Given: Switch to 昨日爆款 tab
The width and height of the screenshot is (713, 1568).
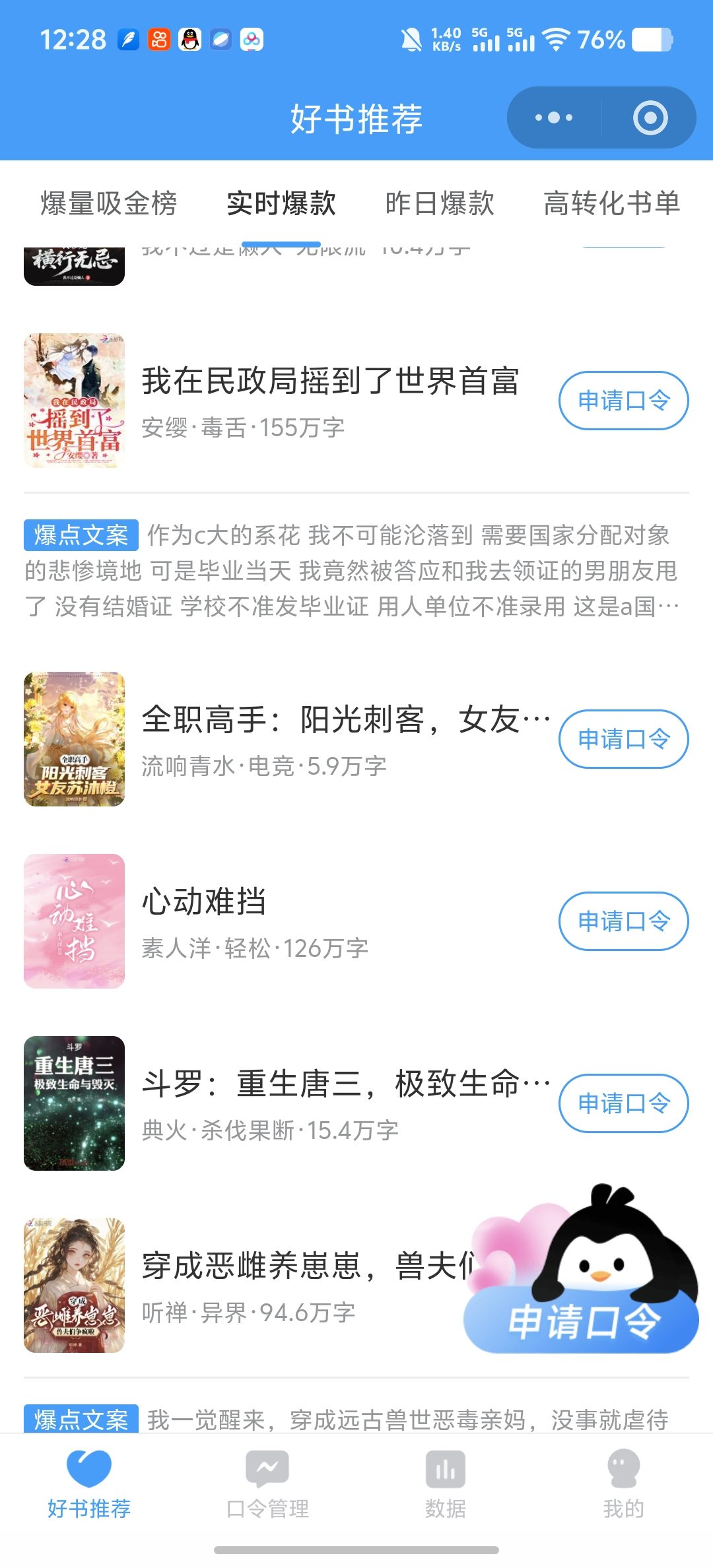Looking at the screenshot, I should (440, 203).
